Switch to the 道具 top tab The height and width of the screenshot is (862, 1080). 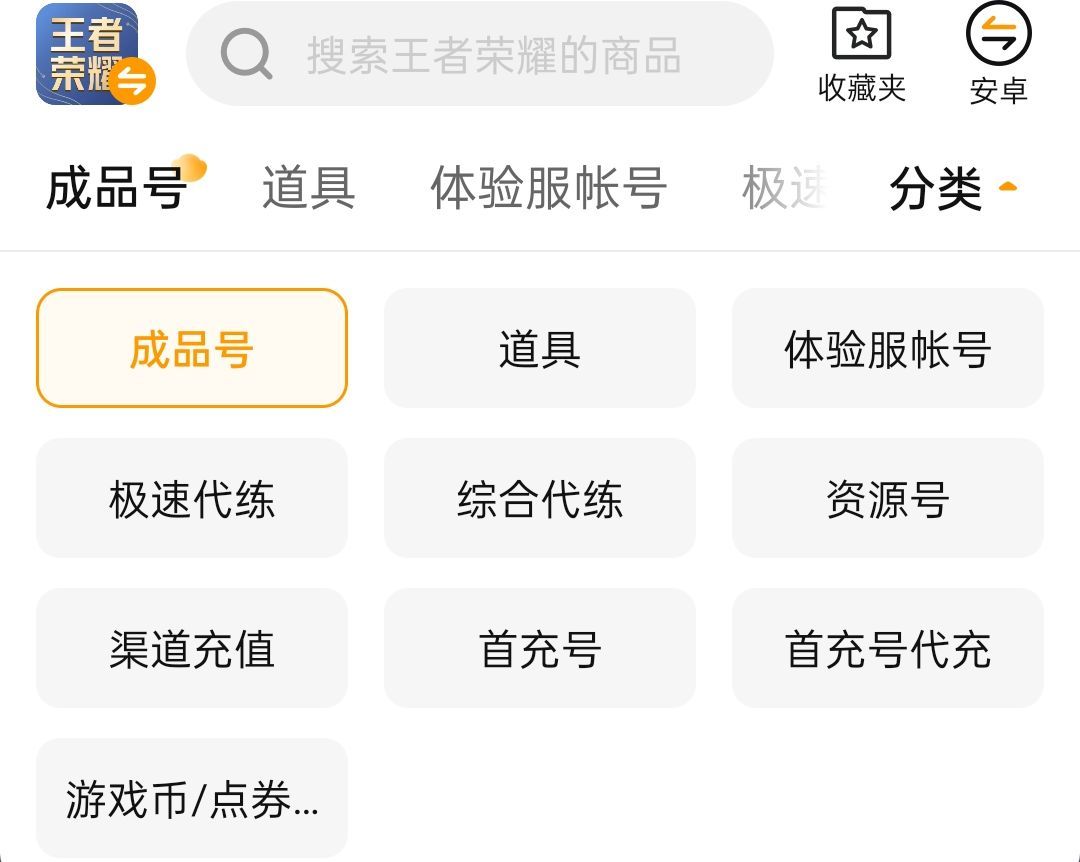click(x=308, y=188)
